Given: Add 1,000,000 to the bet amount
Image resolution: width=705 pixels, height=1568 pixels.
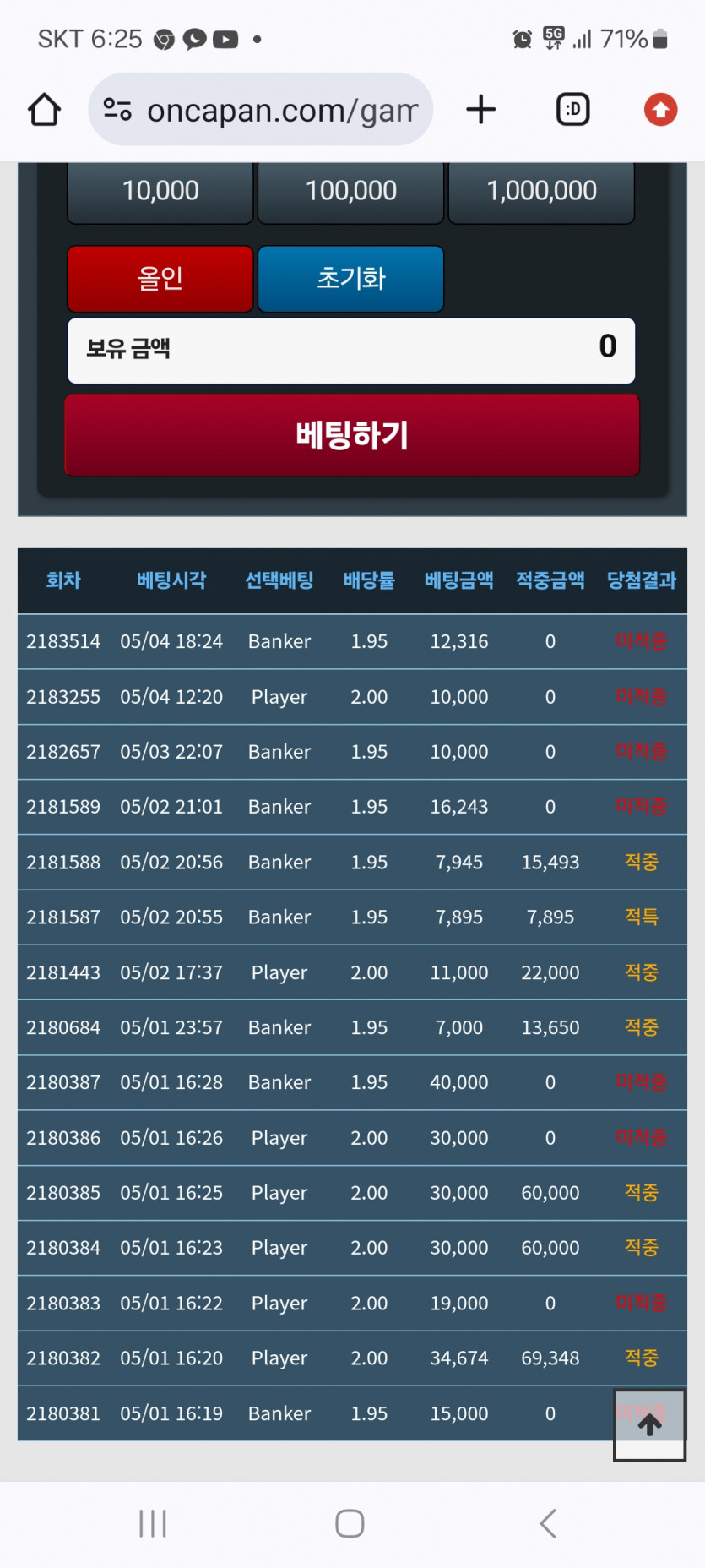Looking at the screenshot, I should 541,192.
